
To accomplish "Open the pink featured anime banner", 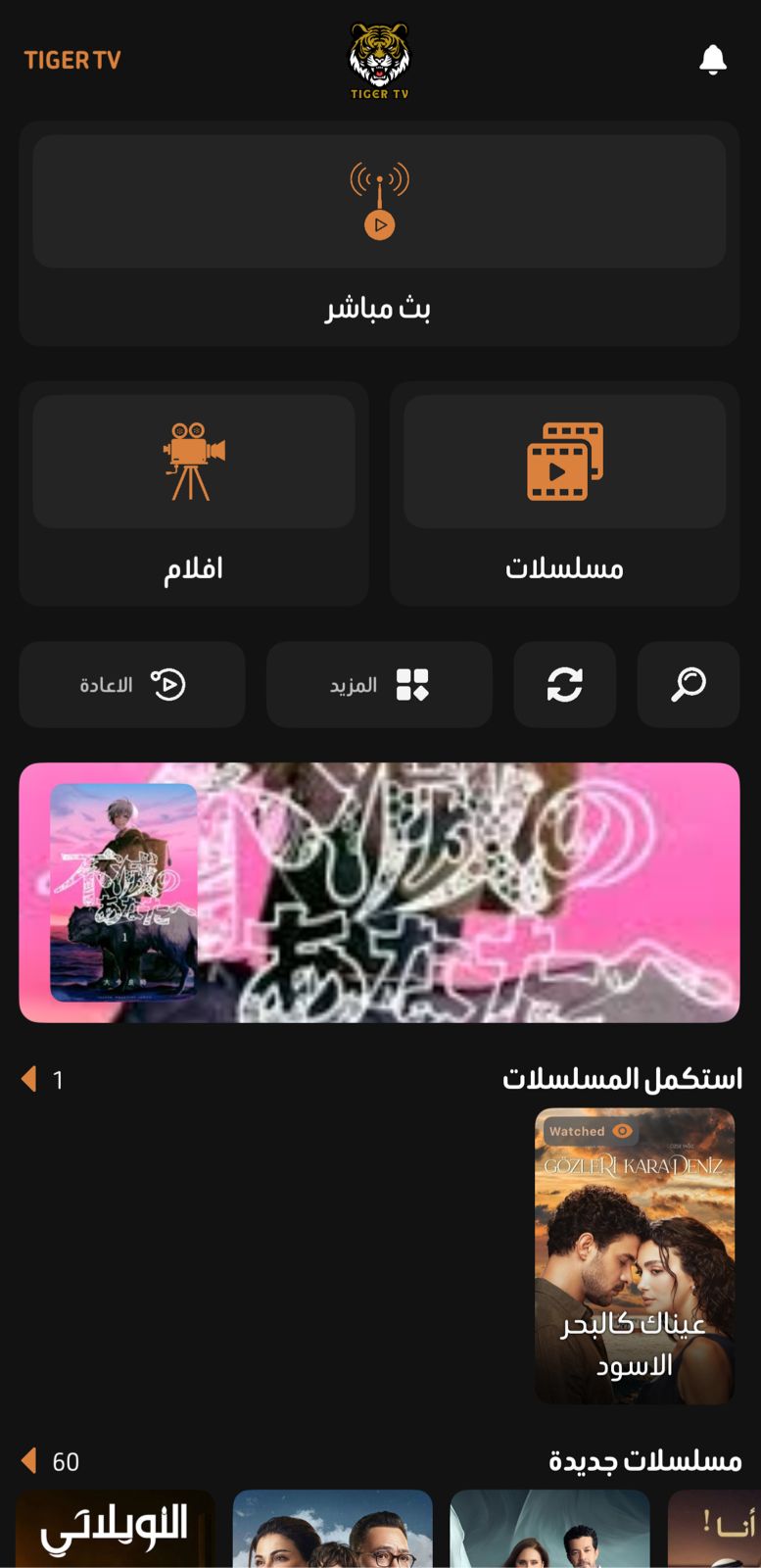I will pos(379,892).
